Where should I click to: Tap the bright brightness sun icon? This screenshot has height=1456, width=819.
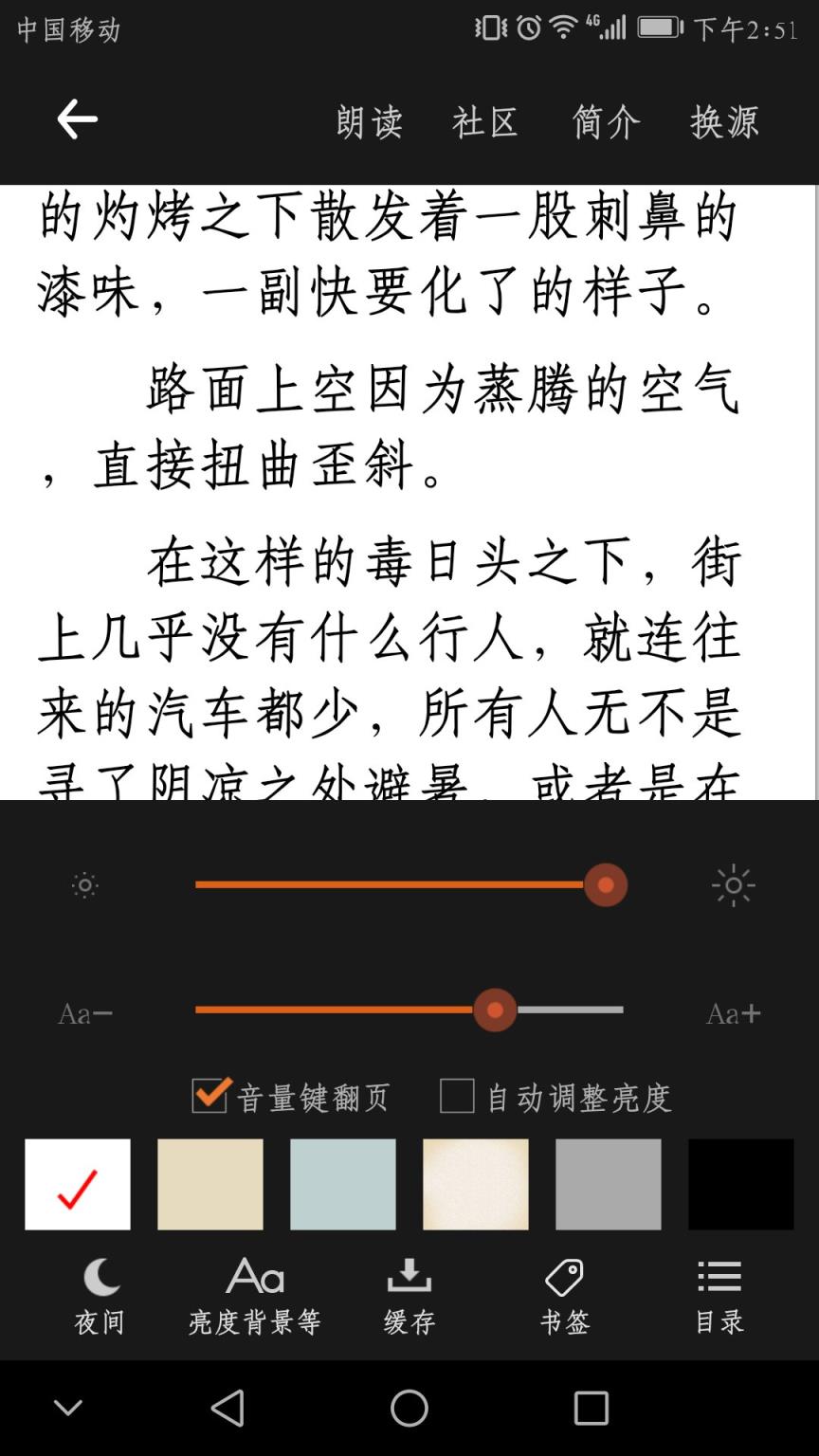point(732,884)
